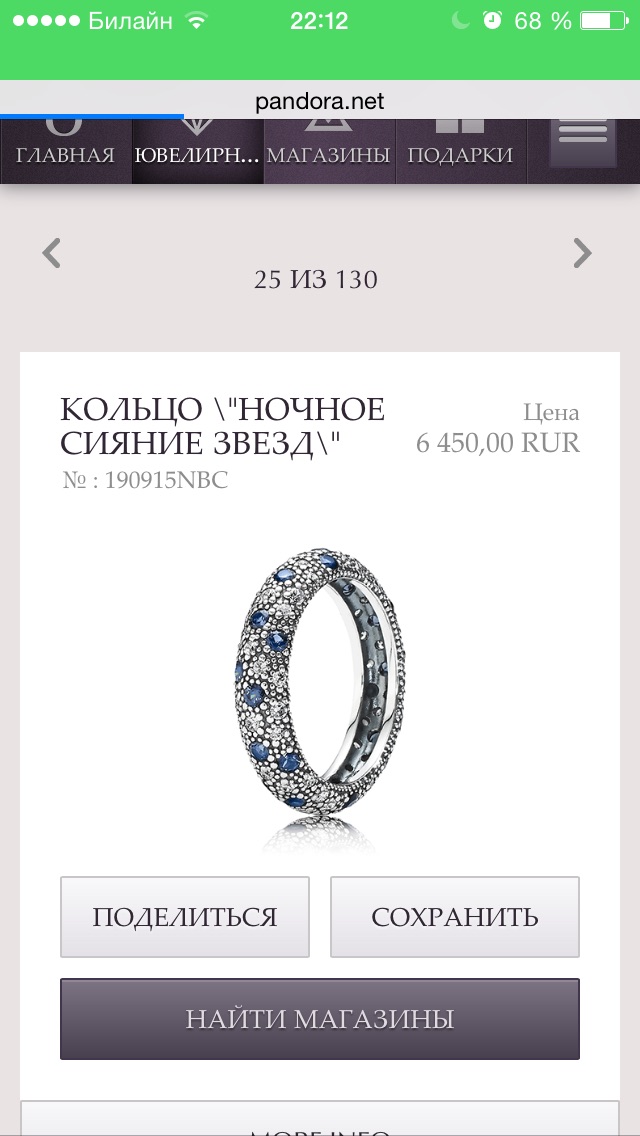640x1136 pixels.
Task: Open the Ювелирн… section
Action: pyautogui.click(x=198, y=151)
